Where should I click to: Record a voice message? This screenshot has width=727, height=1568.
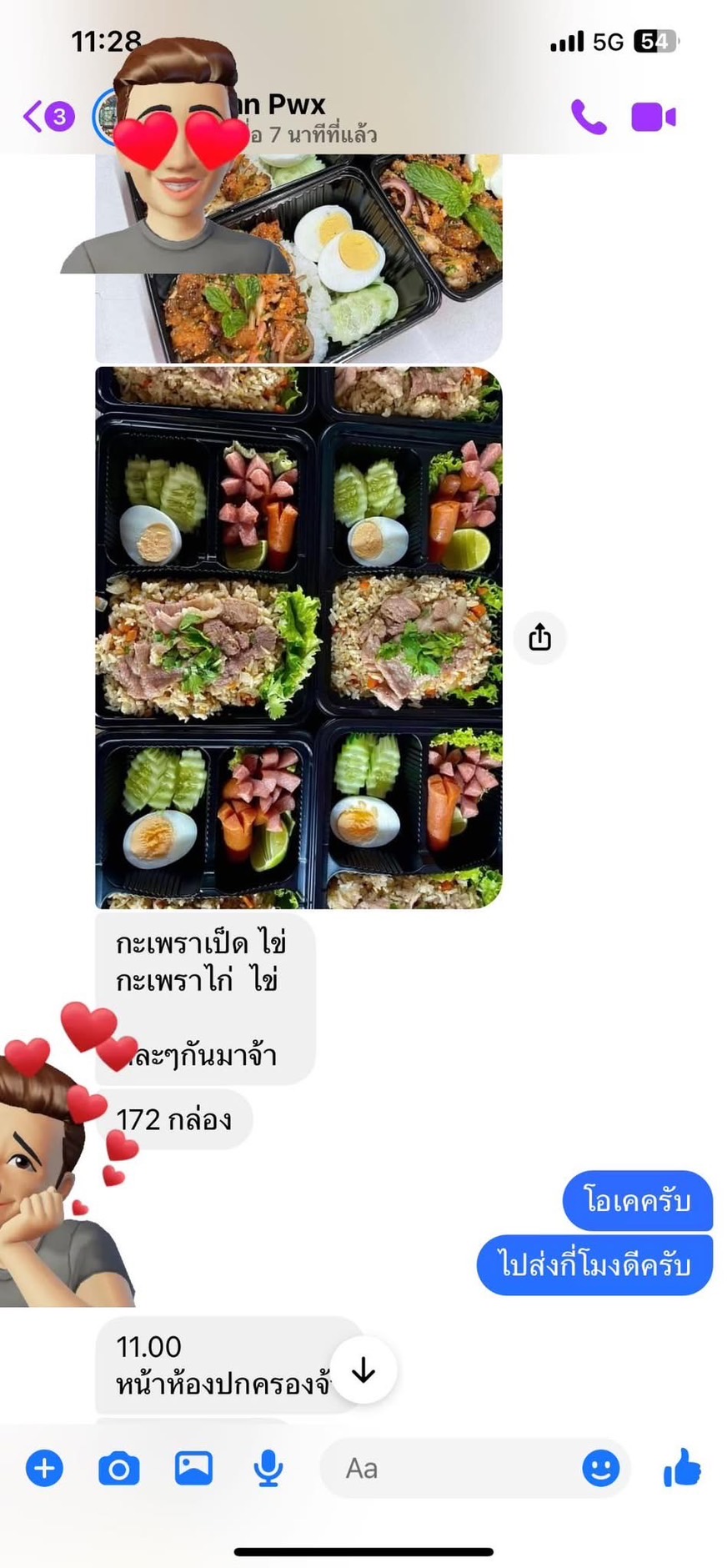(x=268, y=1468)
